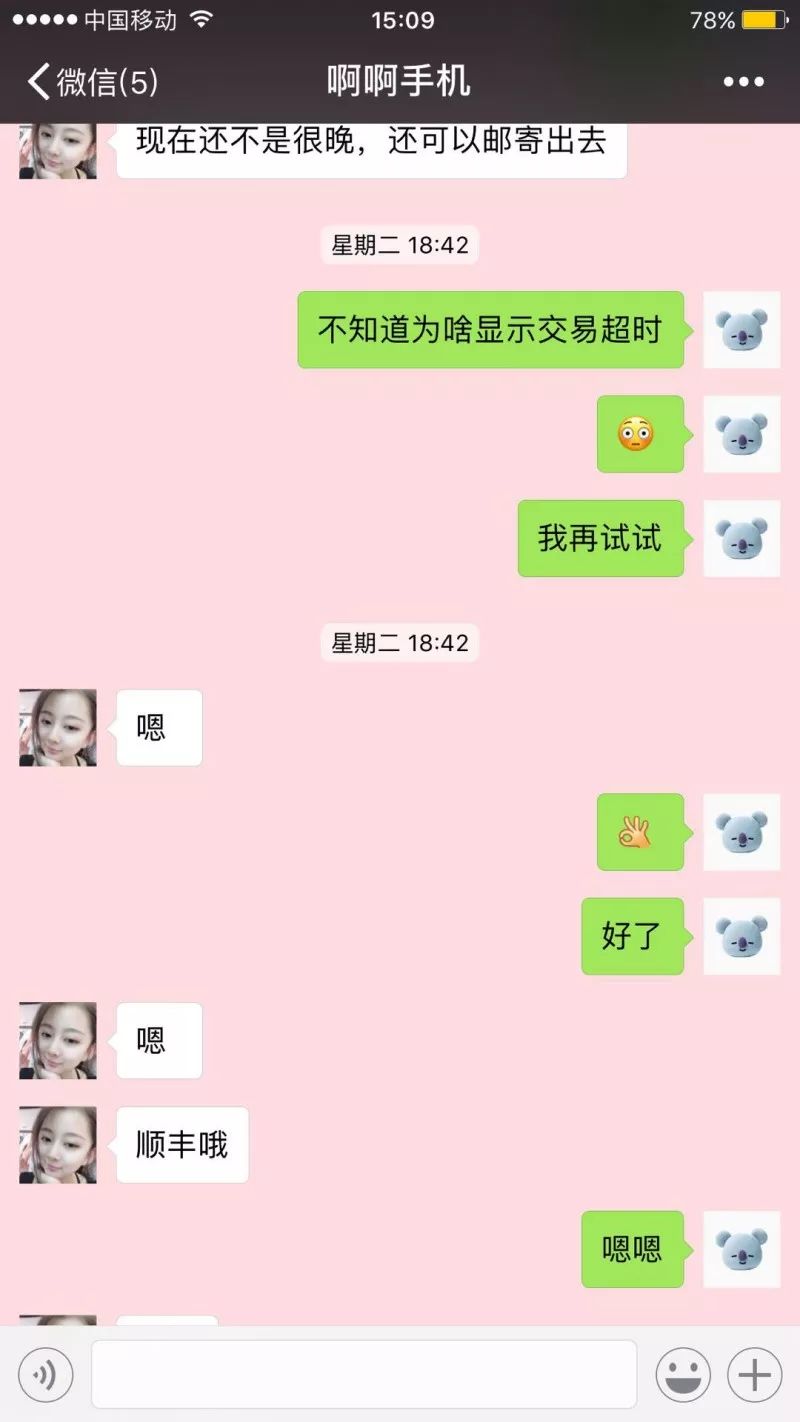Open the chat details three-dot menu
This screenshot has height=1422, width=800.
tap(743, 82)
